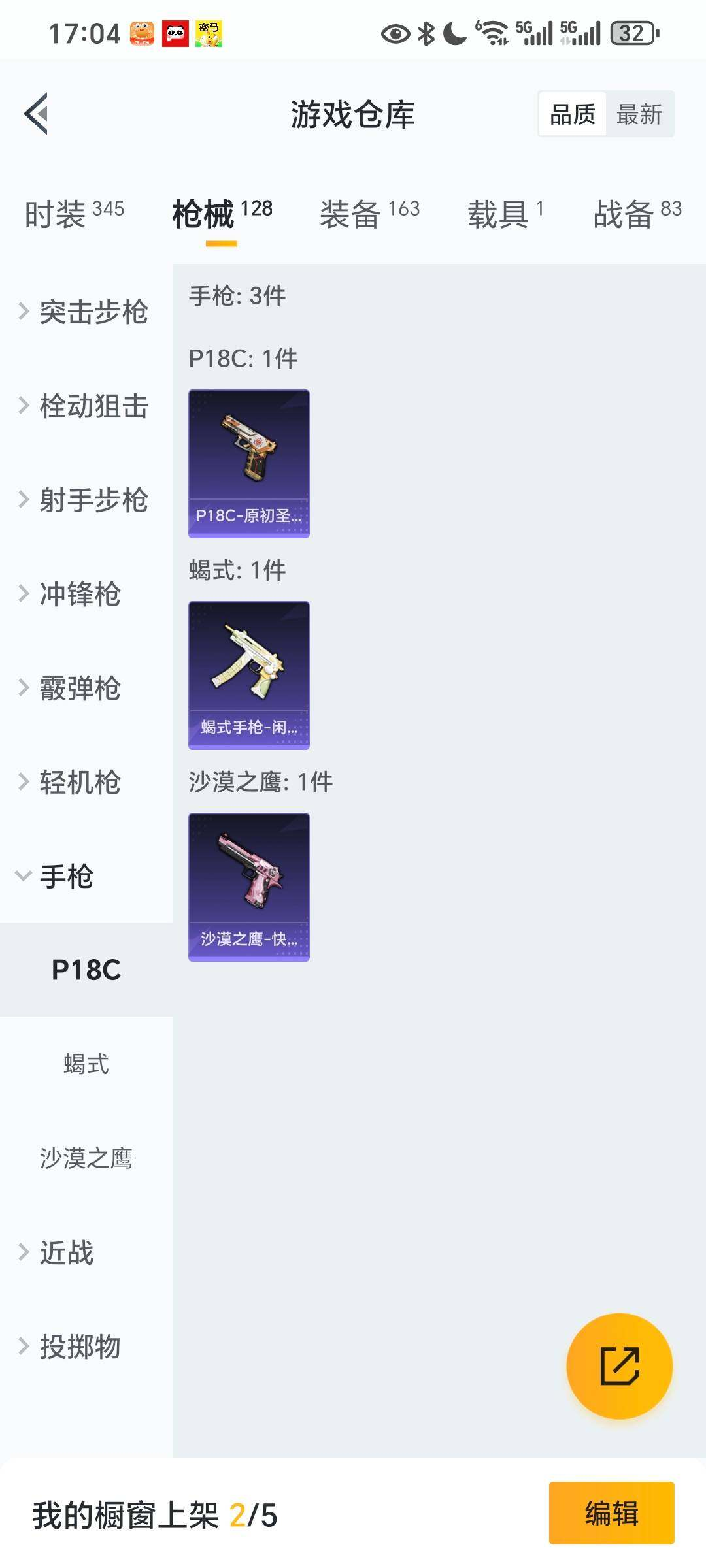
Task: Expand the 射手步枪 category
Action: tap(85, 500)
